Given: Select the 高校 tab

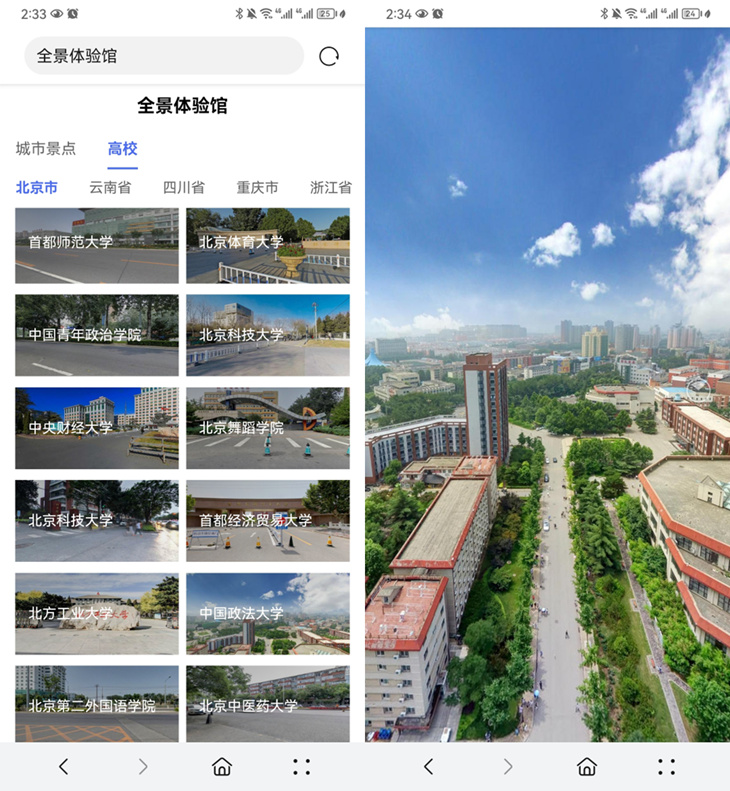Looking at the screenshot, I should click(x=123, y=148).
